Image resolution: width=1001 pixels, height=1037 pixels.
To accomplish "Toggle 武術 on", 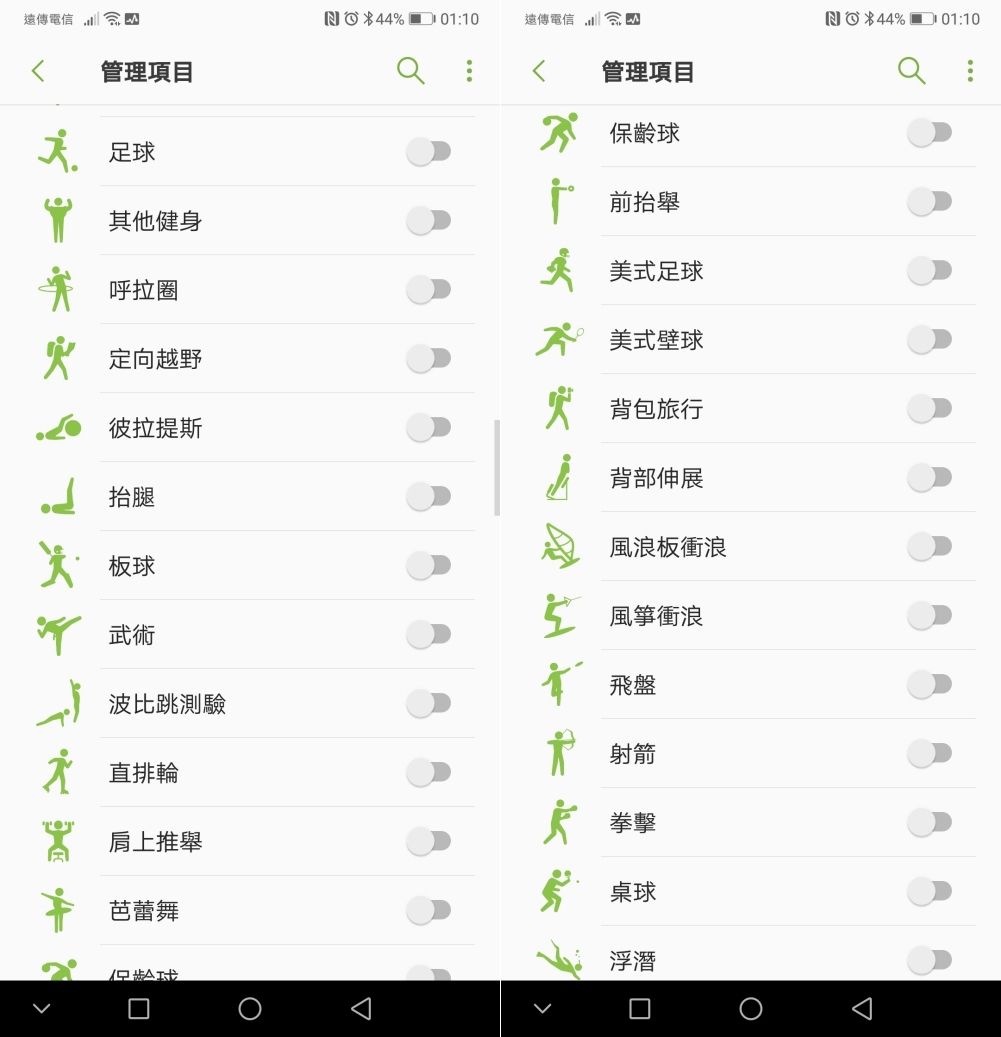I will [429, 635].
